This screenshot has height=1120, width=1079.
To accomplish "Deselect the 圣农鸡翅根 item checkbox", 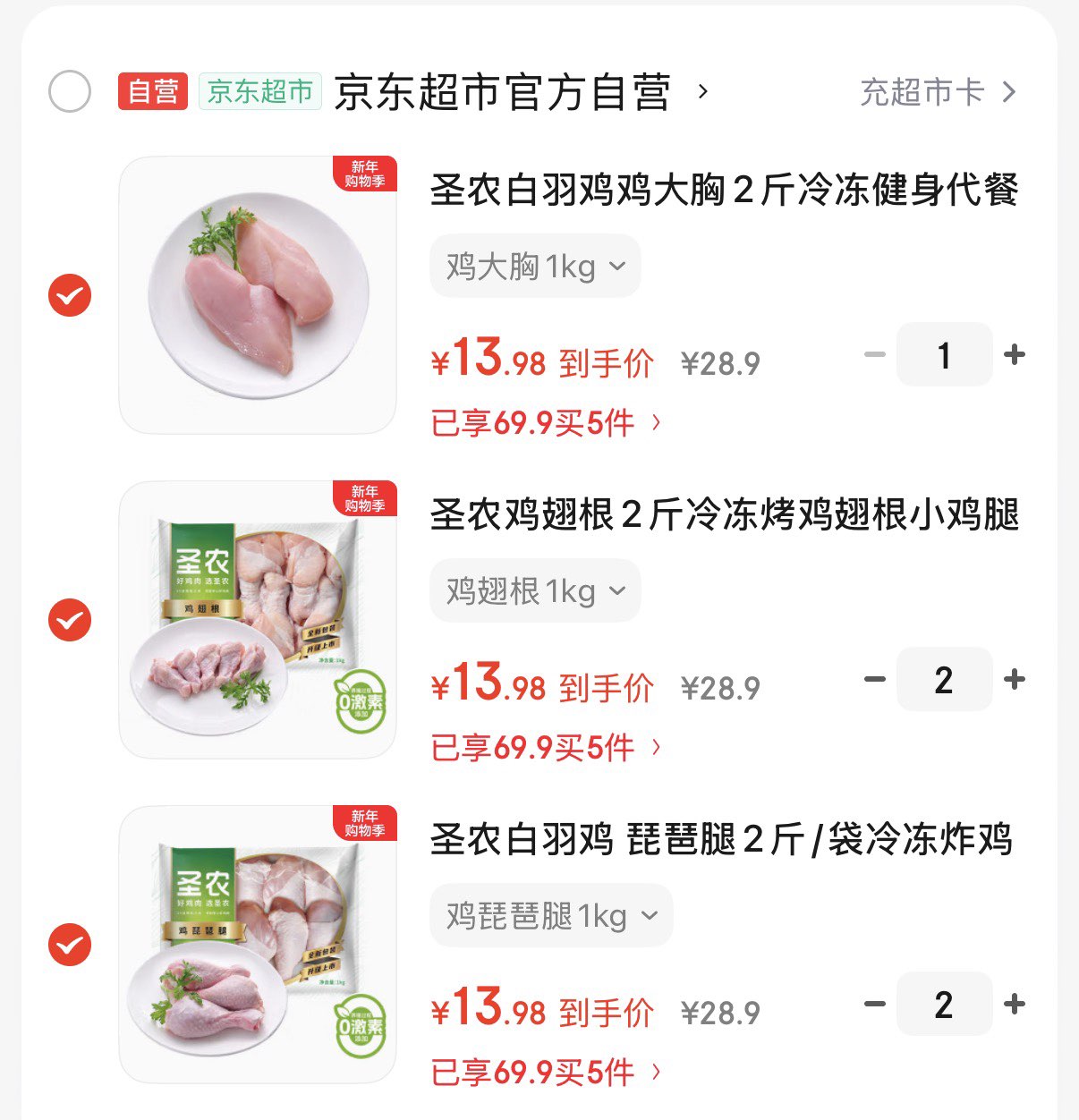I will (70, 620).
